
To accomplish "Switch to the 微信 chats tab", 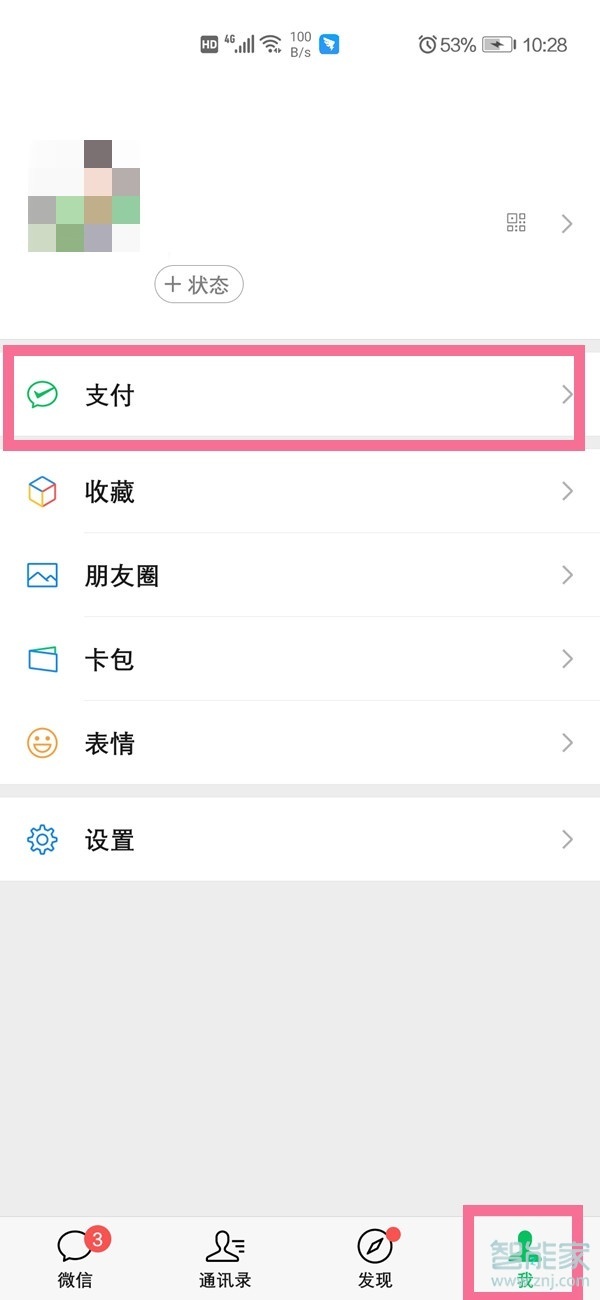I will click(76, 1256).
